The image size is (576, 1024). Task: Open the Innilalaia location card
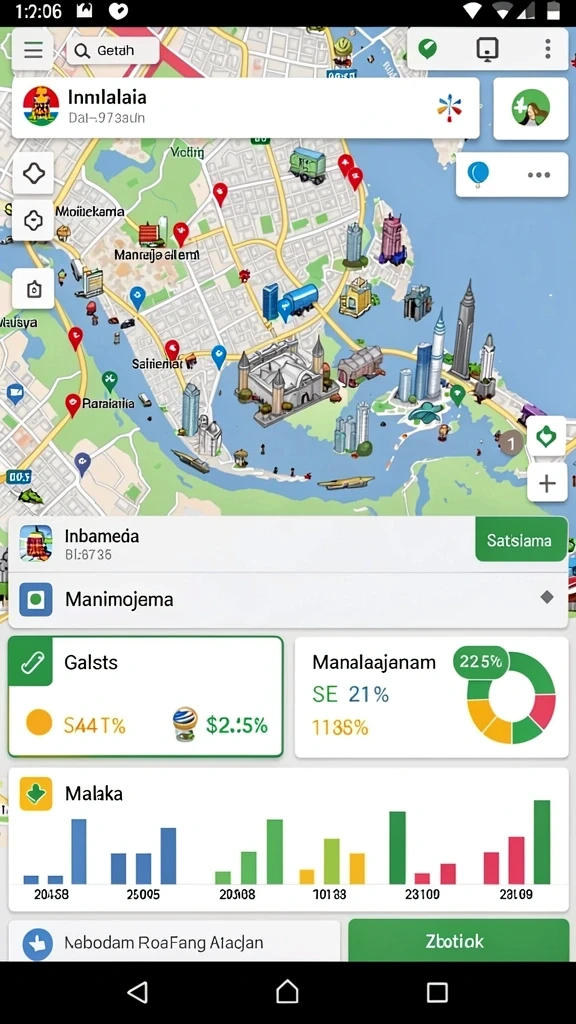(x=246, y=108)
